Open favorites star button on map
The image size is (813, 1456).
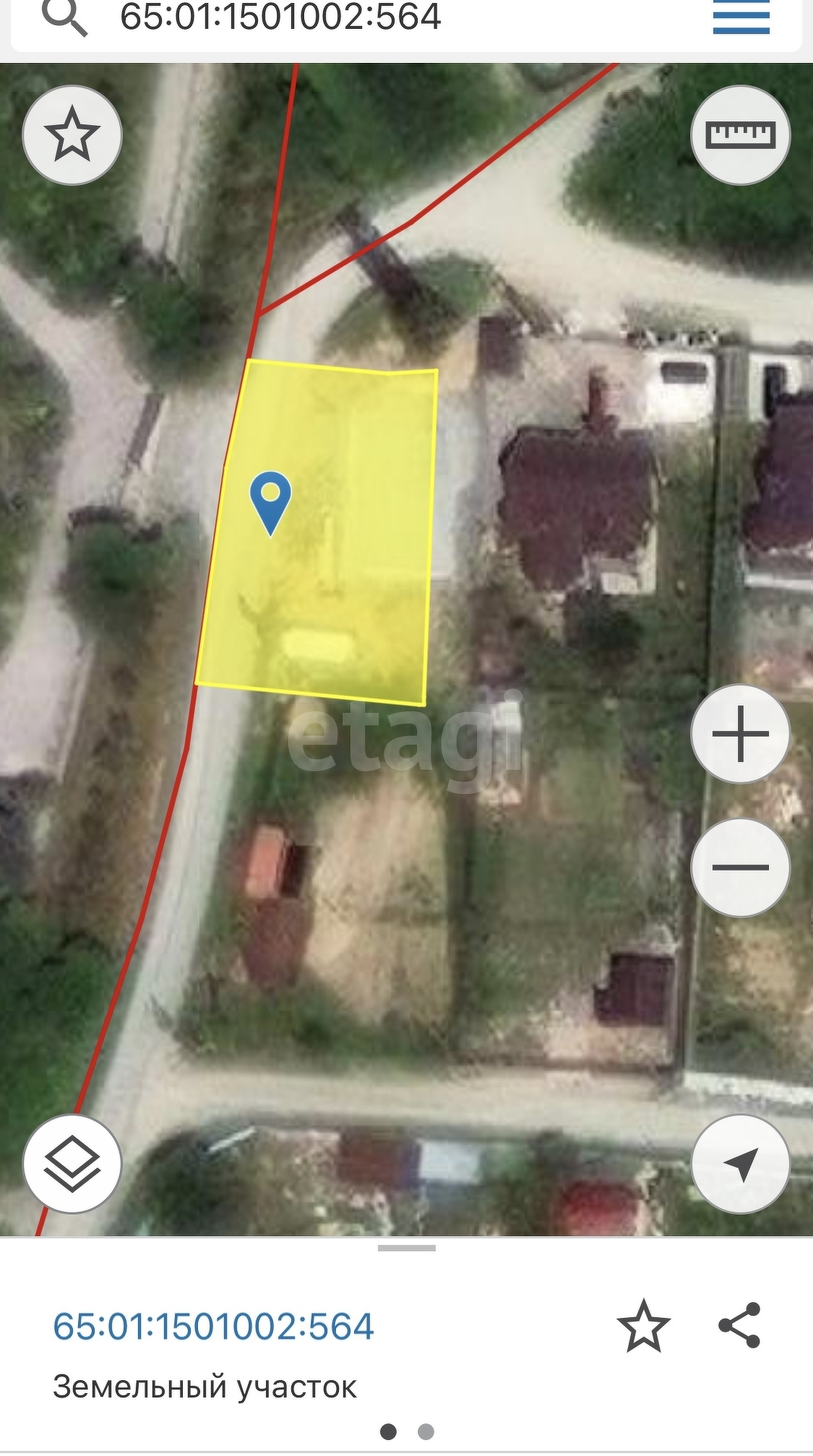72,135
